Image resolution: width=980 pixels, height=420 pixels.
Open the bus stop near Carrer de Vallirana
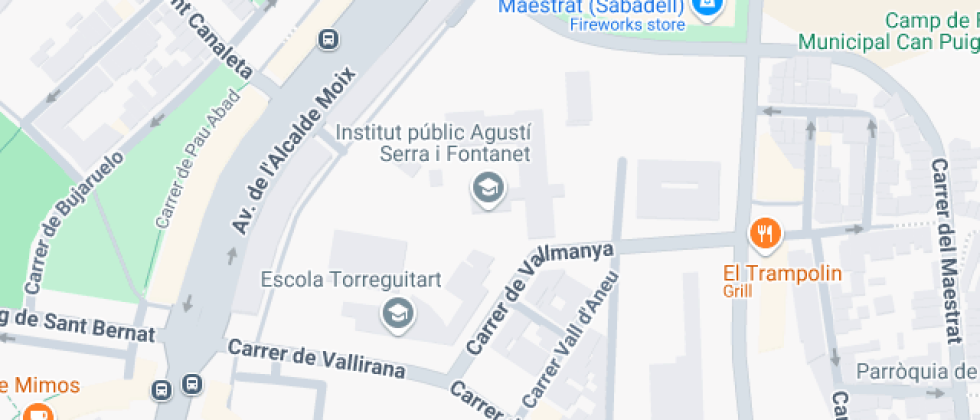[x=192, y=386]
